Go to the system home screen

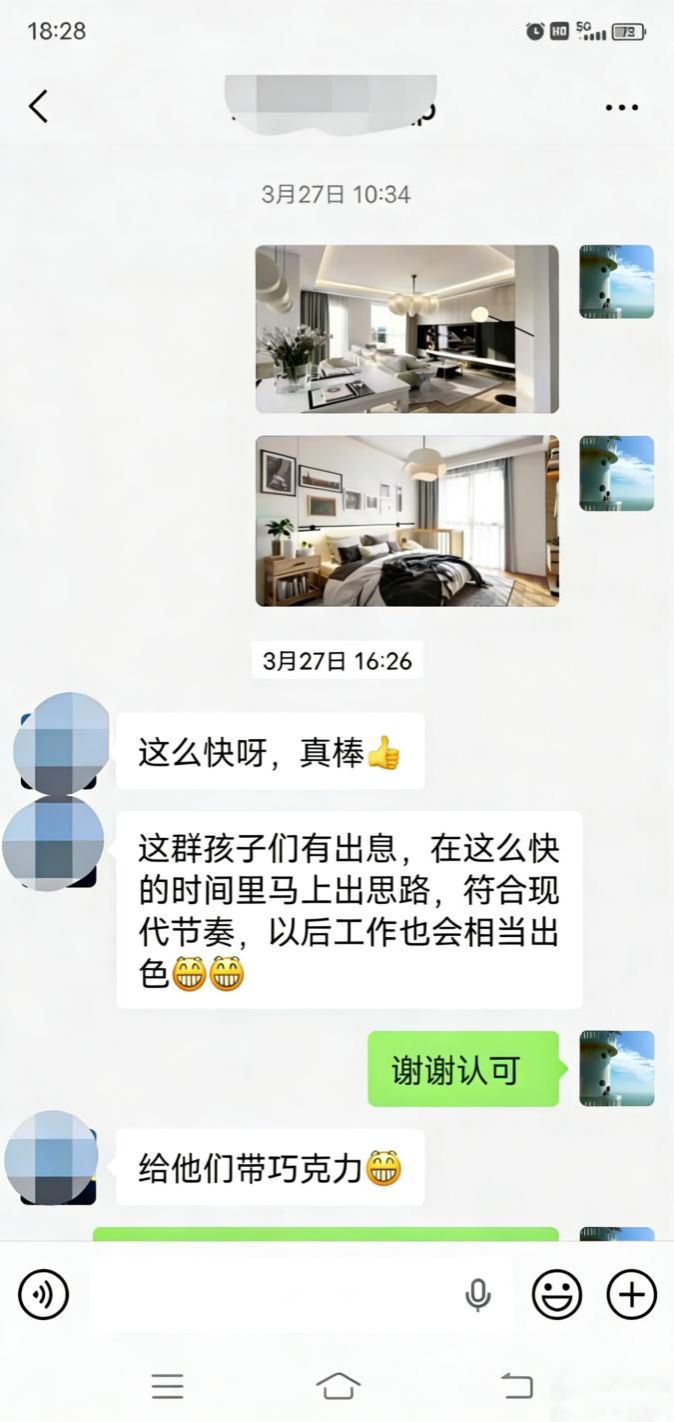pyautogui.click(x=337, y=1386)
